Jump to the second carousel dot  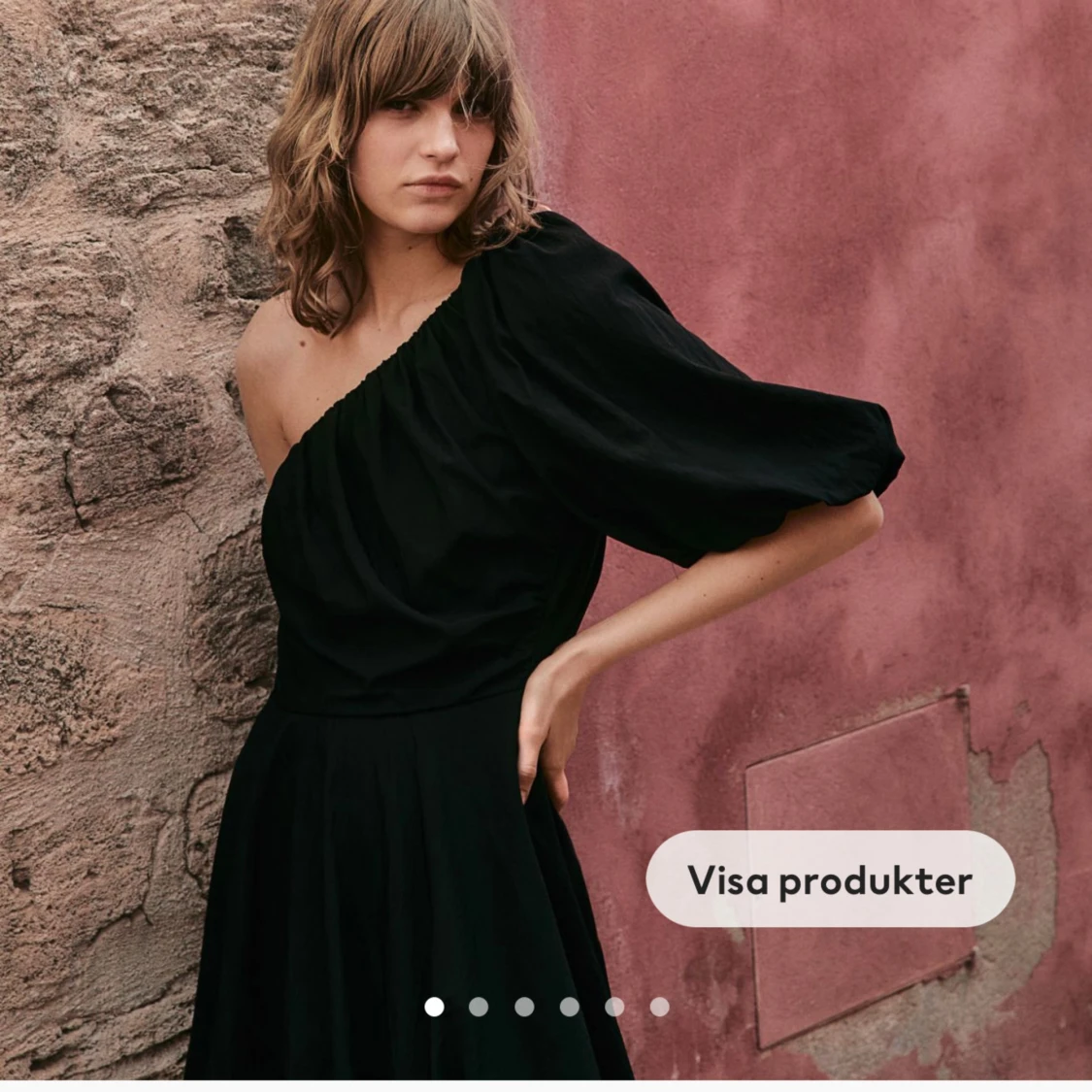coord(479,1007)
